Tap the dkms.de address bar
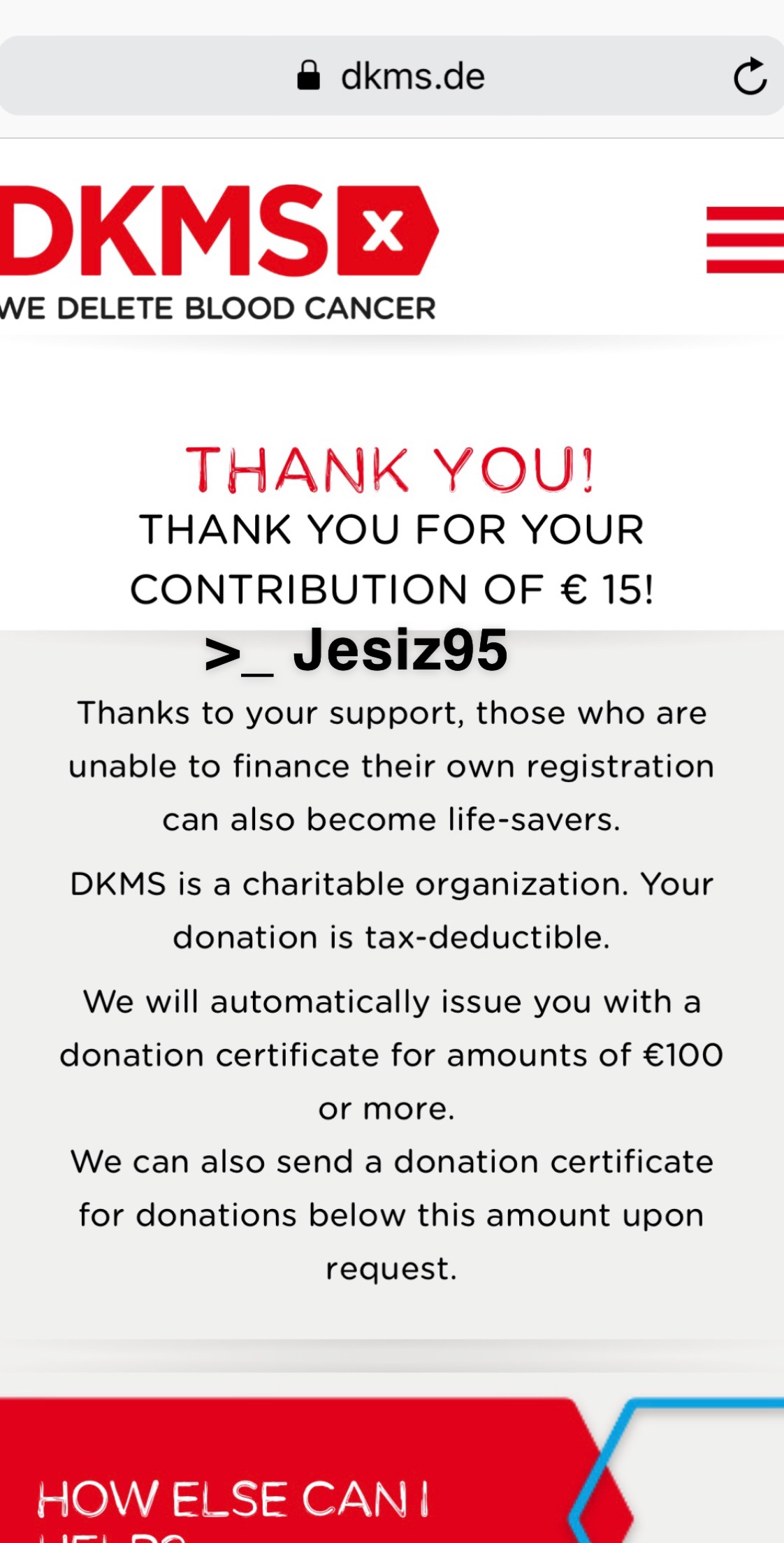Viewport: 784px width, 1543px height. coord(392,76)
